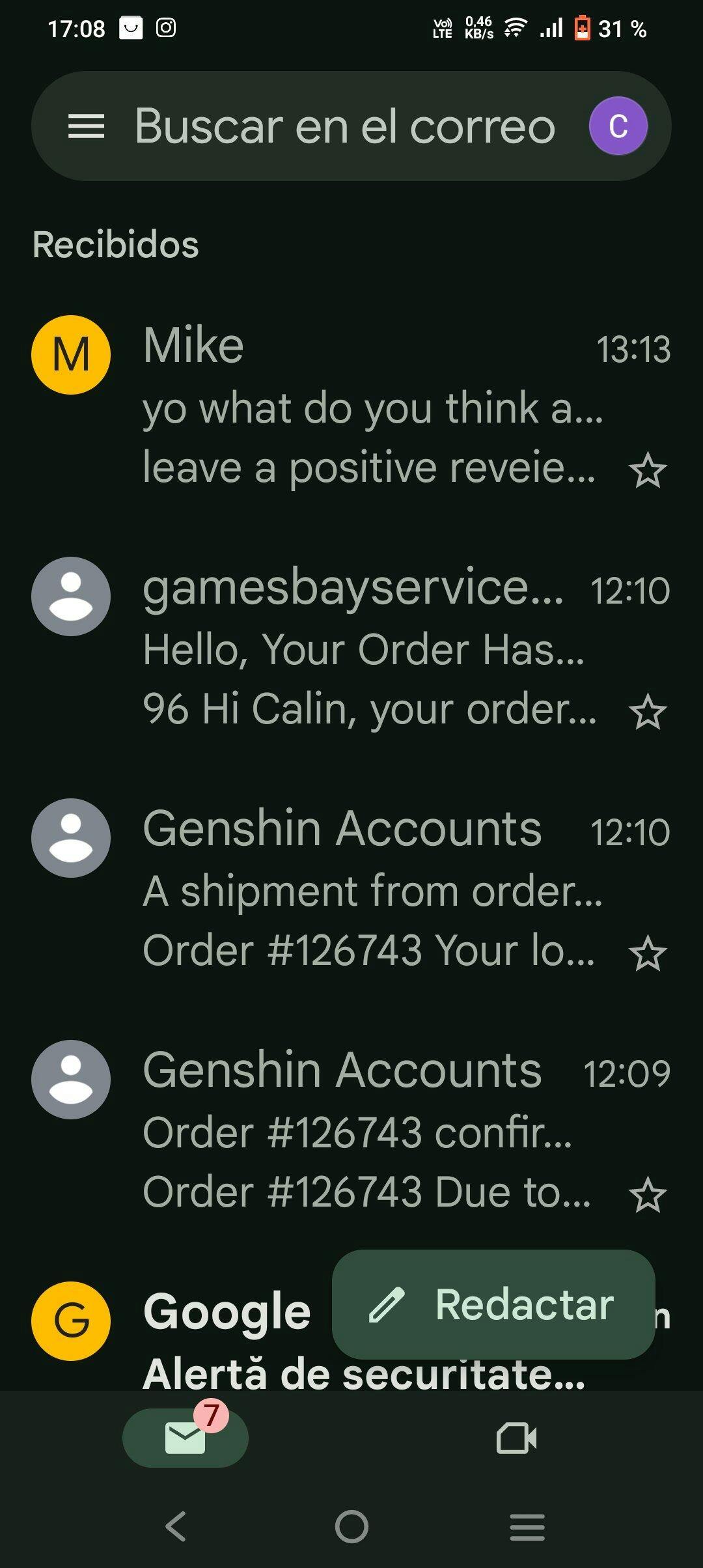
Task: Tap the Buscar en el correo search field
Action: click(345, 126)
